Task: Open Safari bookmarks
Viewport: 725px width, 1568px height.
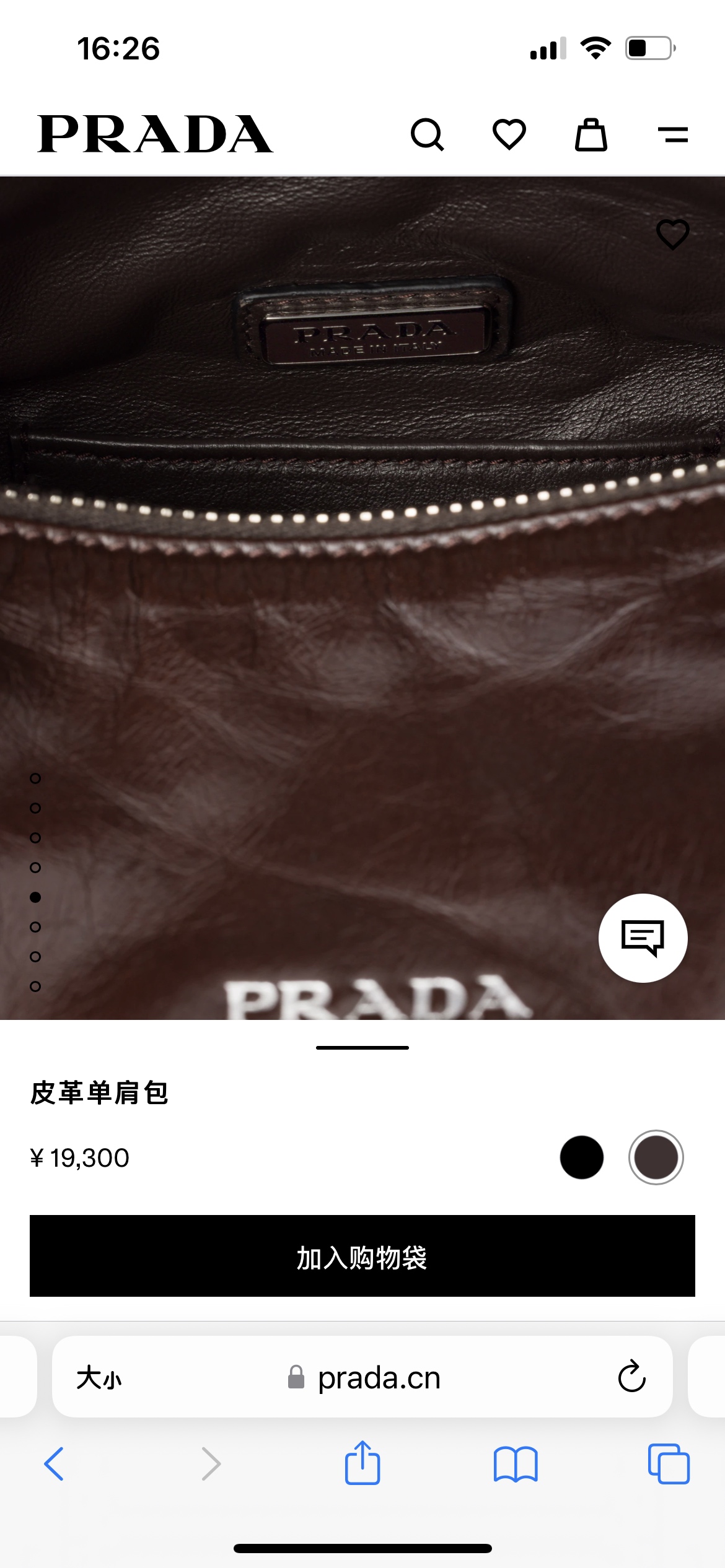Action: pyautogui.click(x=516, y=1464)
